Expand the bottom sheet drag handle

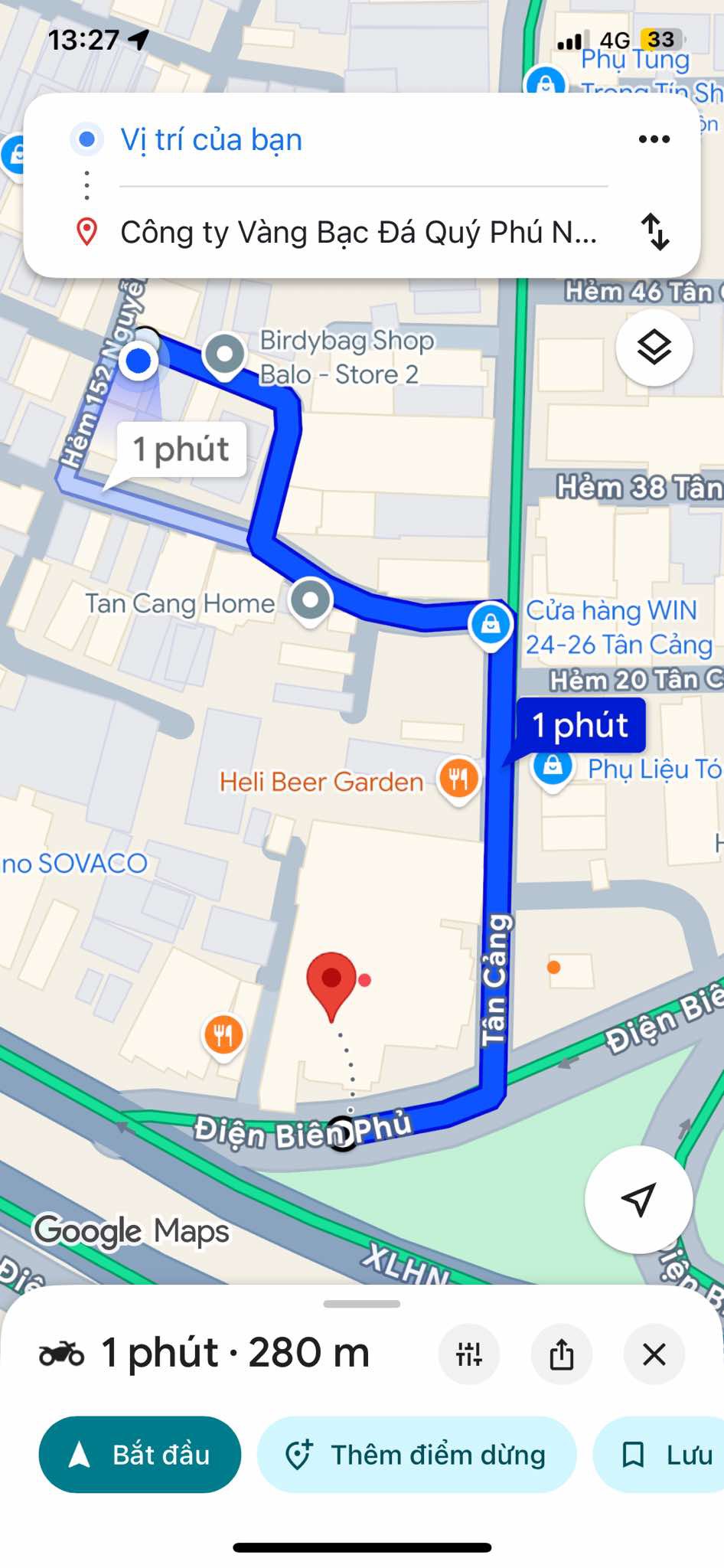(x=362, y=1304)
